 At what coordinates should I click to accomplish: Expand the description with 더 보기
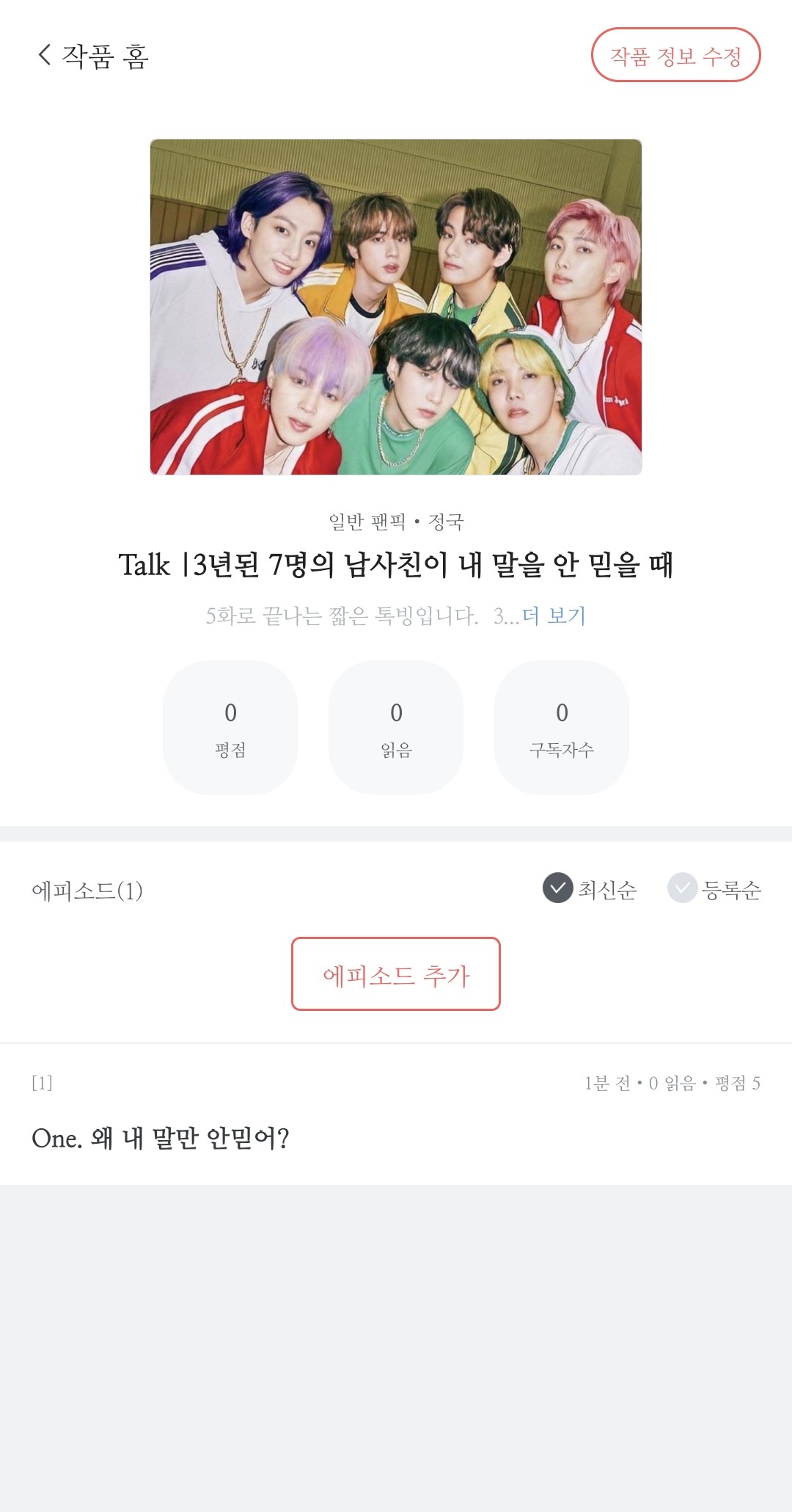554,616
